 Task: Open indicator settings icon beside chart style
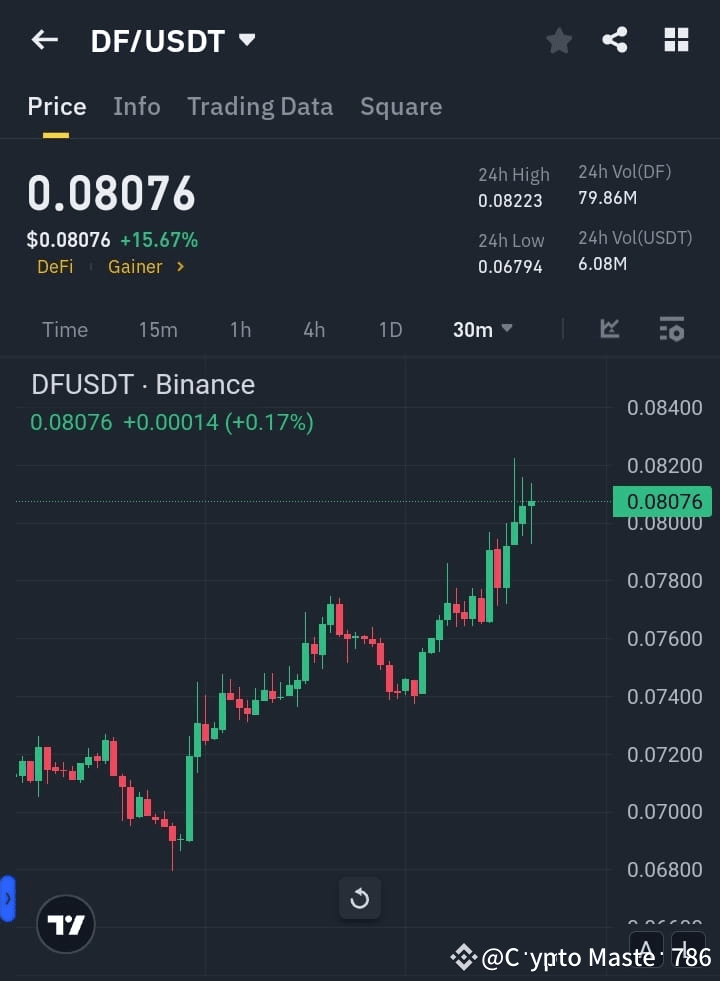671,328
